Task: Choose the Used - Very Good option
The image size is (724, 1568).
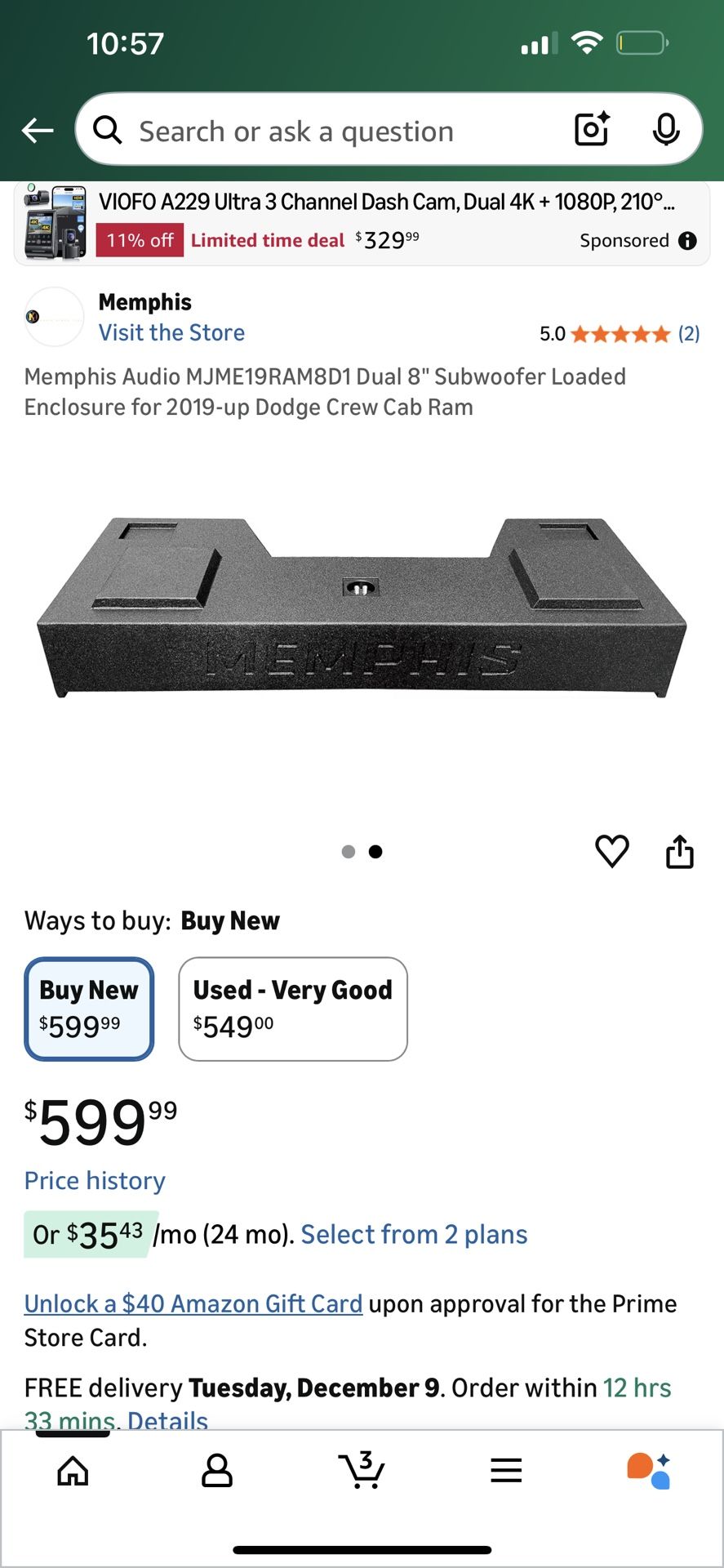Action: click(x=292, y=1009)
